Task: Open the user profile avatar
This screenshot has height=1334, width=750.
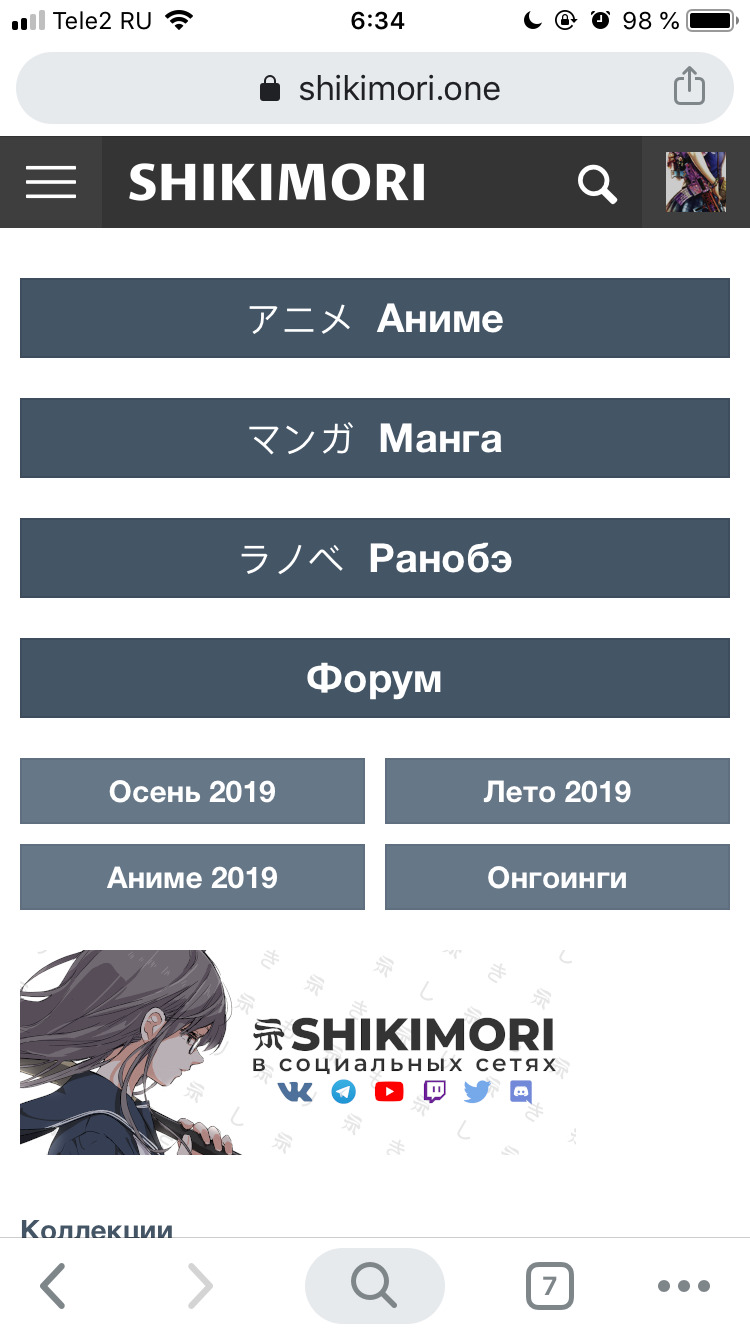Action: [x=695, y=182]
